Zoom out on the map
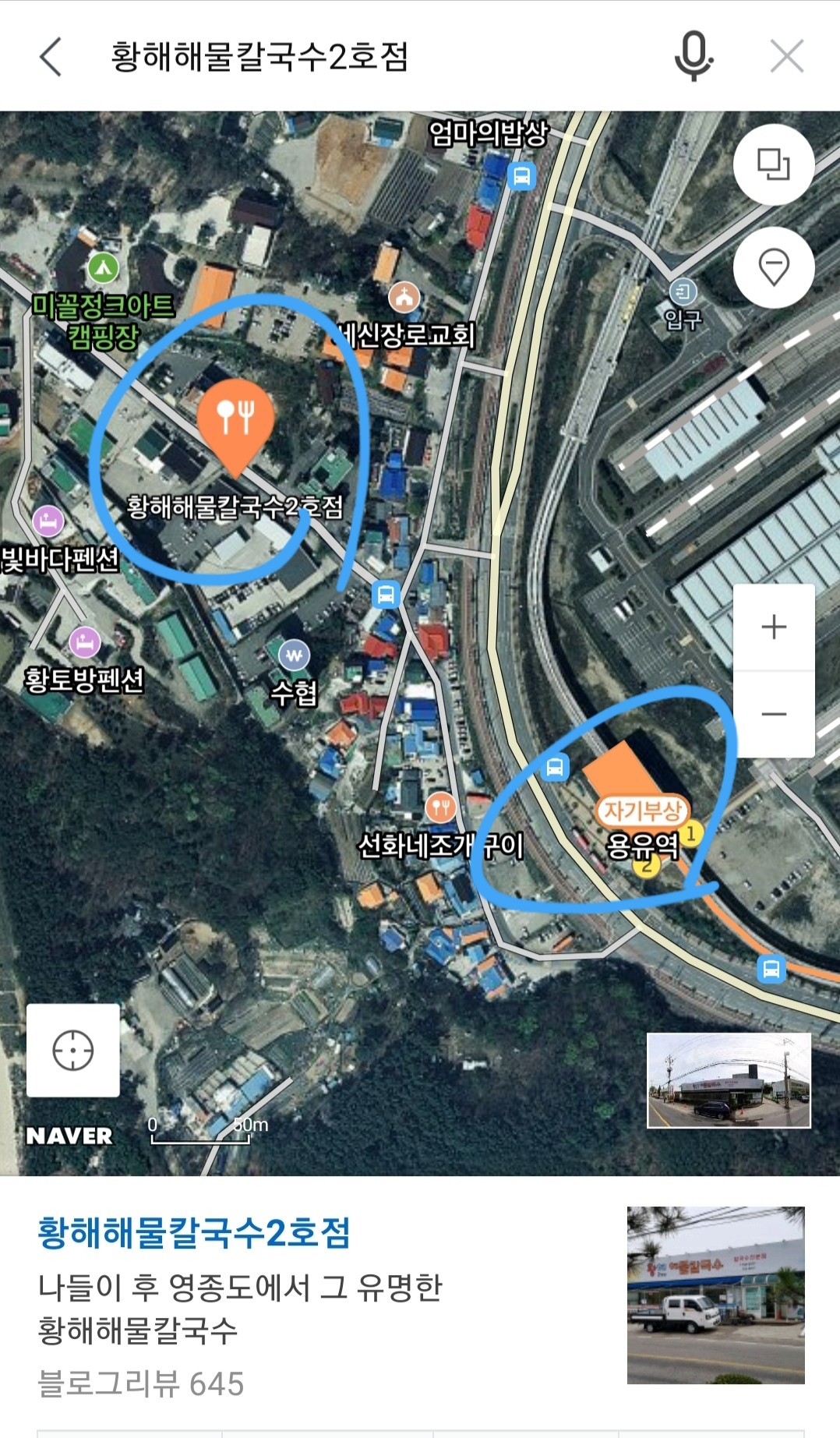Image resolution: width=840 pixels, height=1438 pixels. click(x=774, y=715)
